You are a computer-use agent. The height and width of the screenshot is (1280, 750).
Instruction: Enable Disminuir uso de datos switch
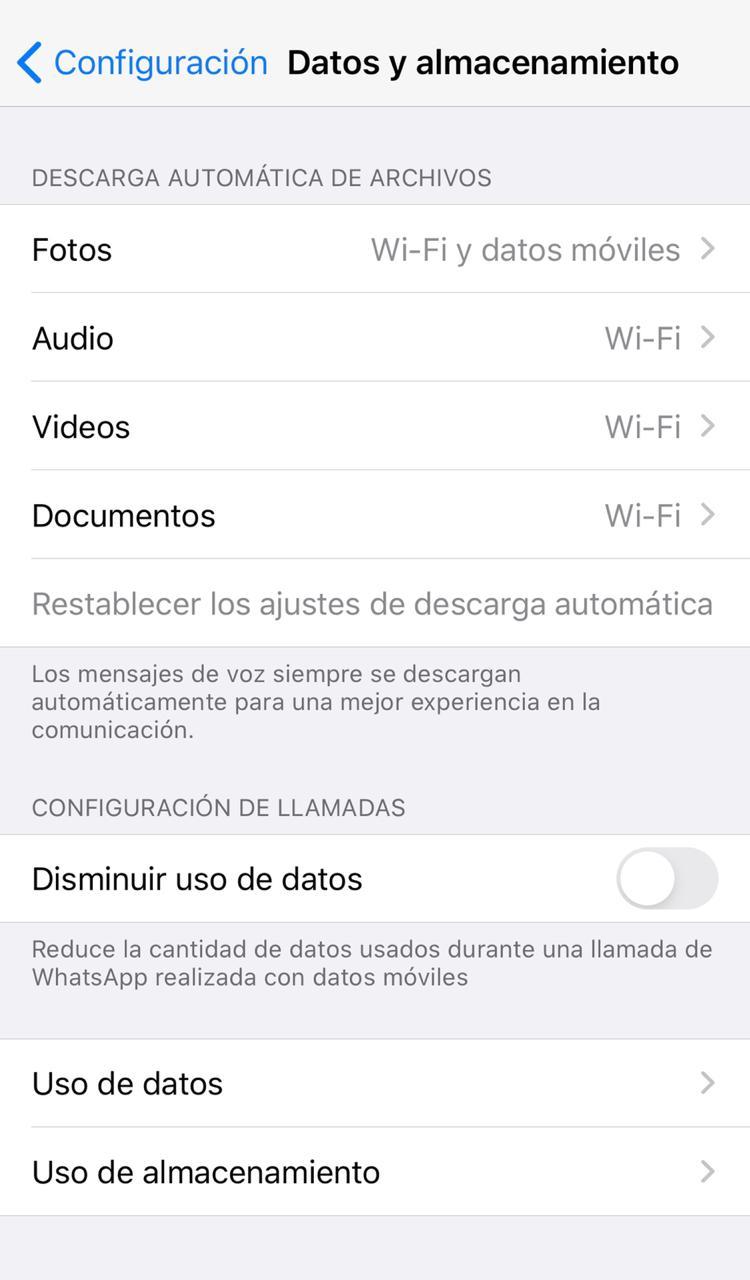point(667,879)
